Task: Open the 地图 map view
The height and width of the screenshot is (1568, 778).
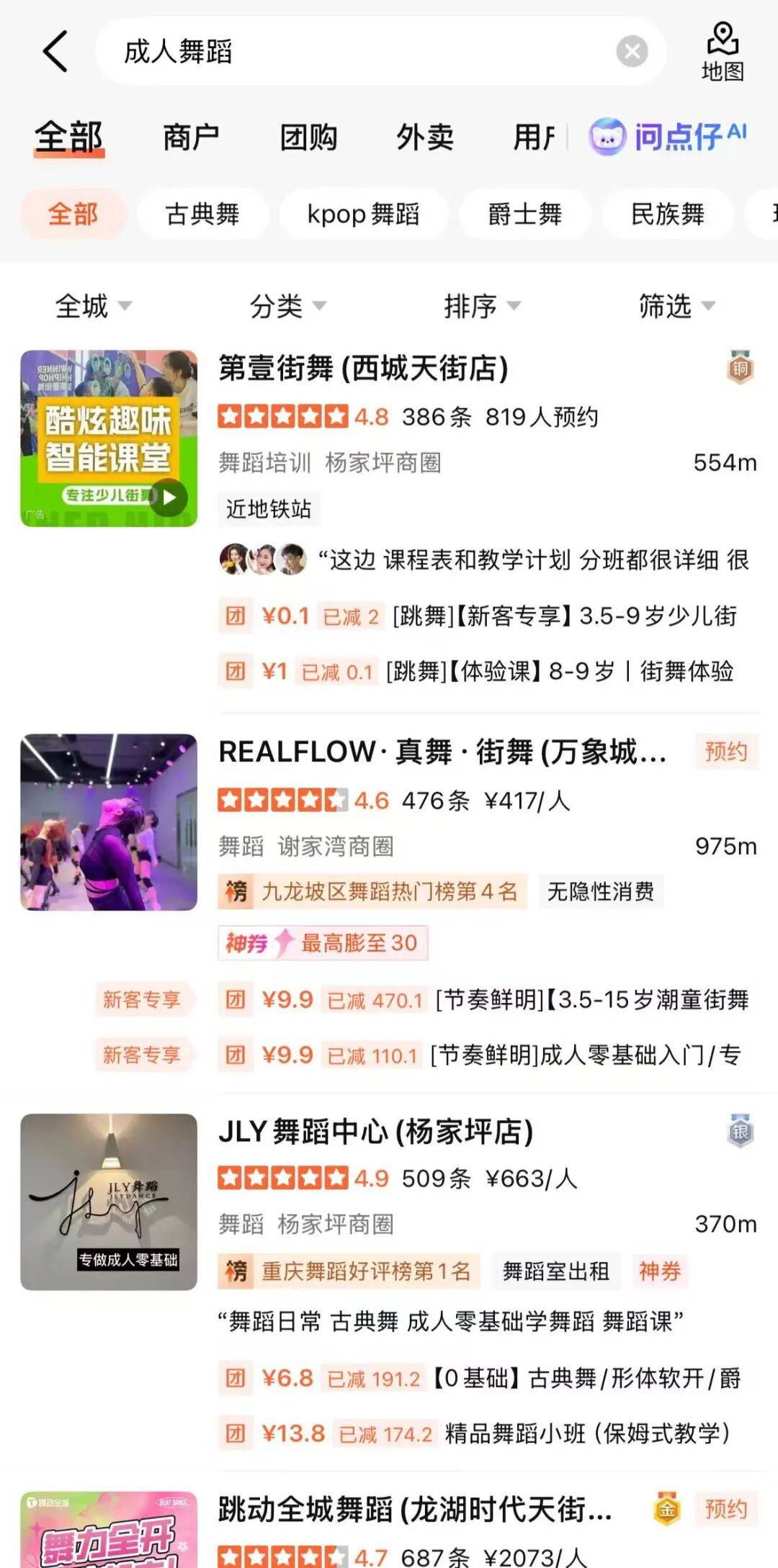Action: (723, 52)
